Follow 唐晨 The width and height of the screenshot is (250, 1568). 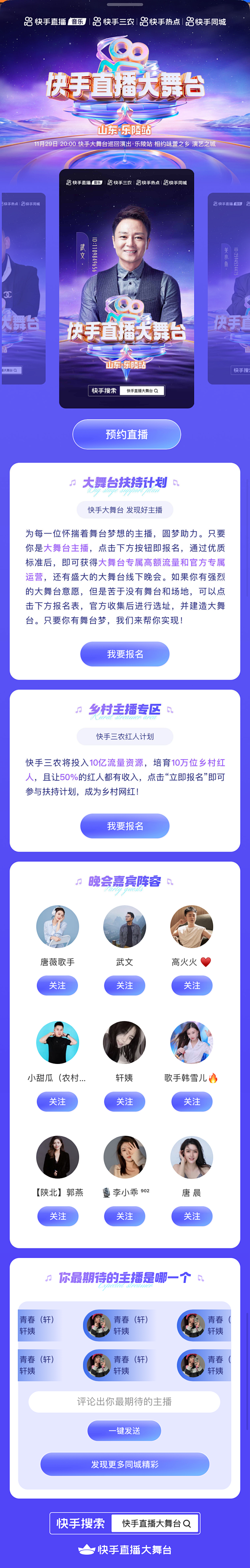(x=191, y=1215)
